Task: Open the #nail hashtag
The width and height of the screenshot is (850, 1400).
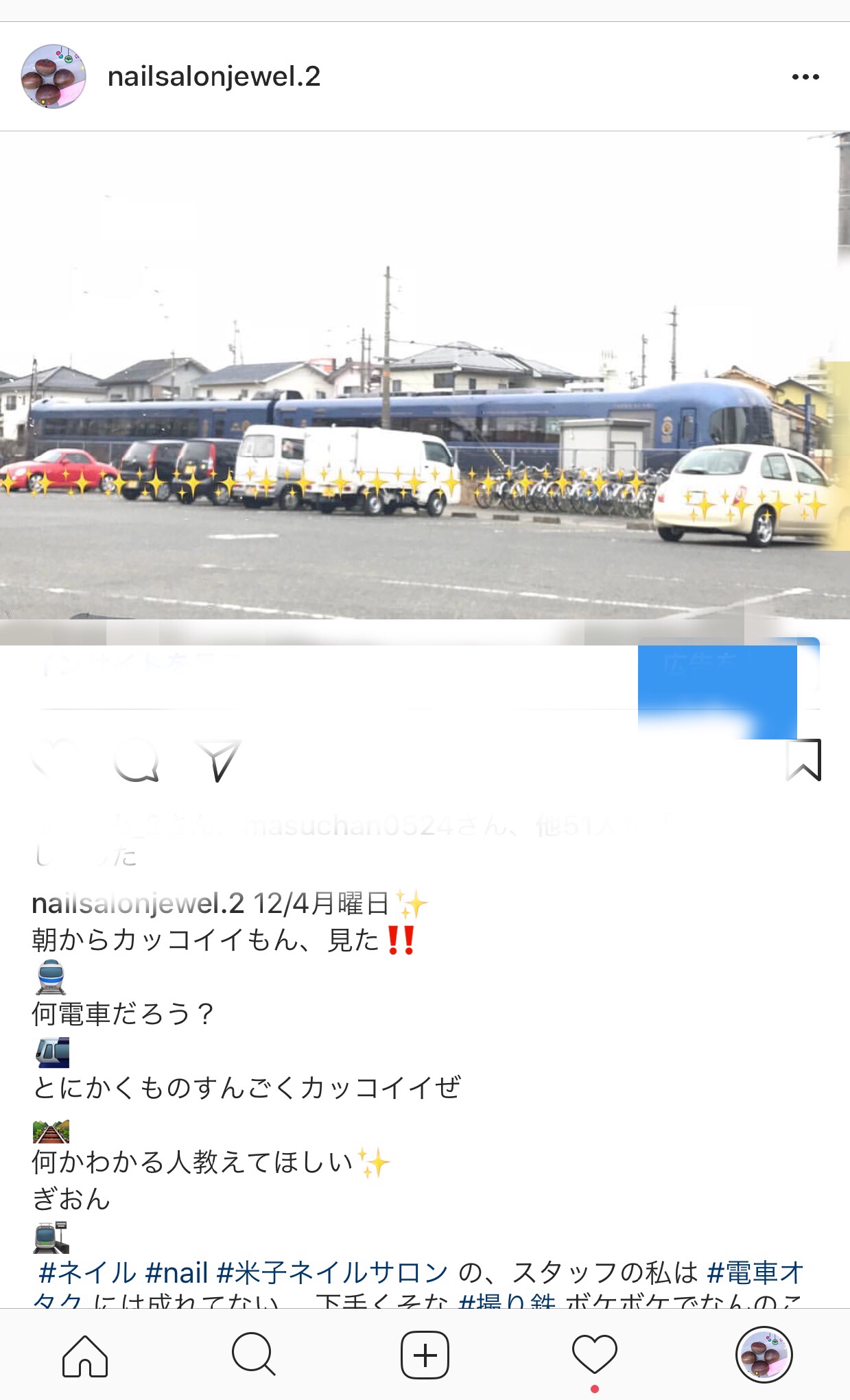Action: pos(176,1273)
